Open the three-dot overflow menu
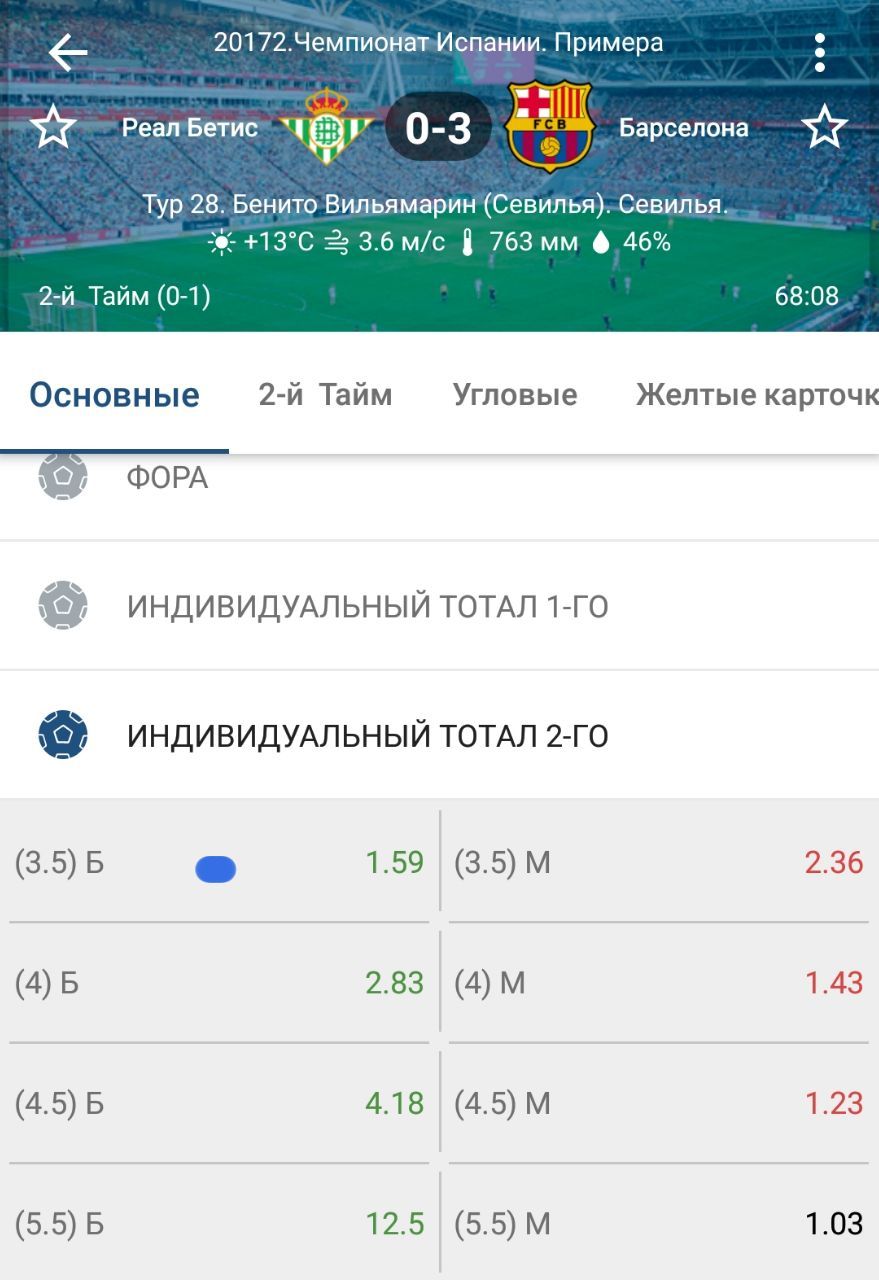879x1280 pixels. tap(819, 52)
